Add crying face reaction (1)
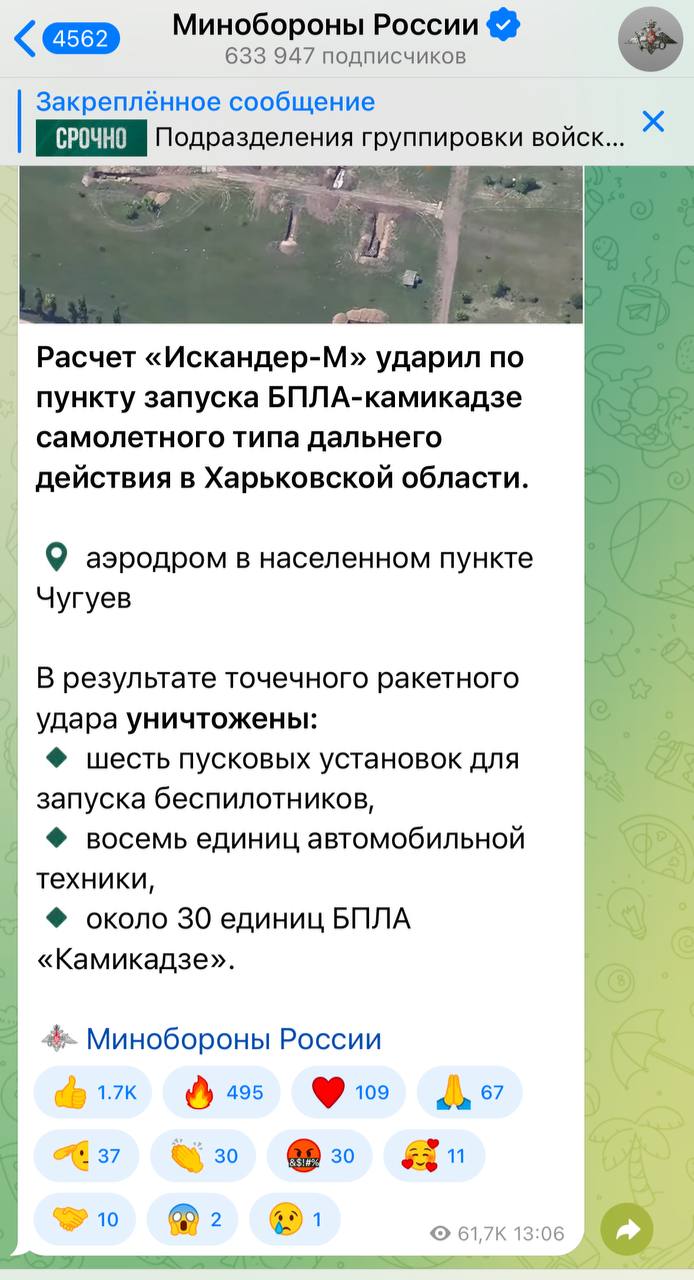Image resolution: width=694 pixels, height=1280 pixels. point(294,1219)
